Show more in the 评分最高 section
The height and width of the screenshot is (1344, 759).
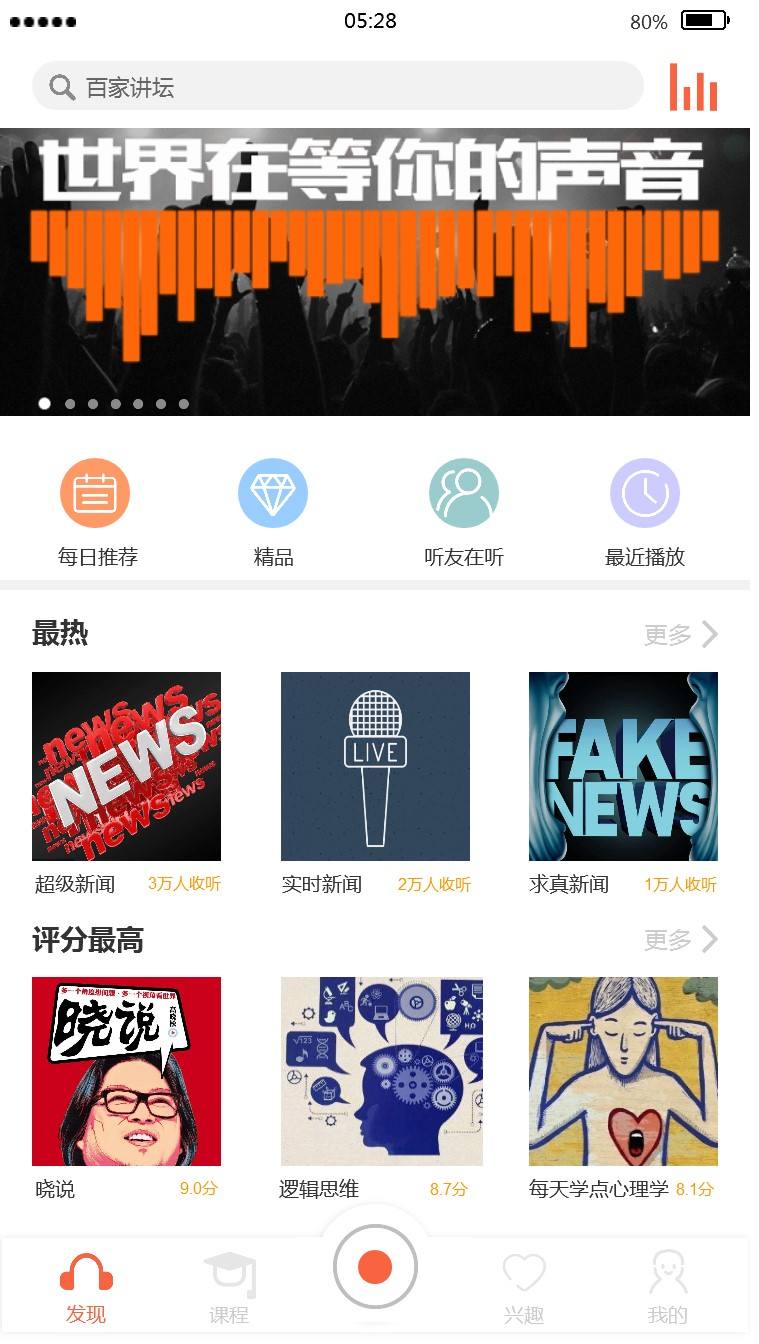tap(680, 940)
